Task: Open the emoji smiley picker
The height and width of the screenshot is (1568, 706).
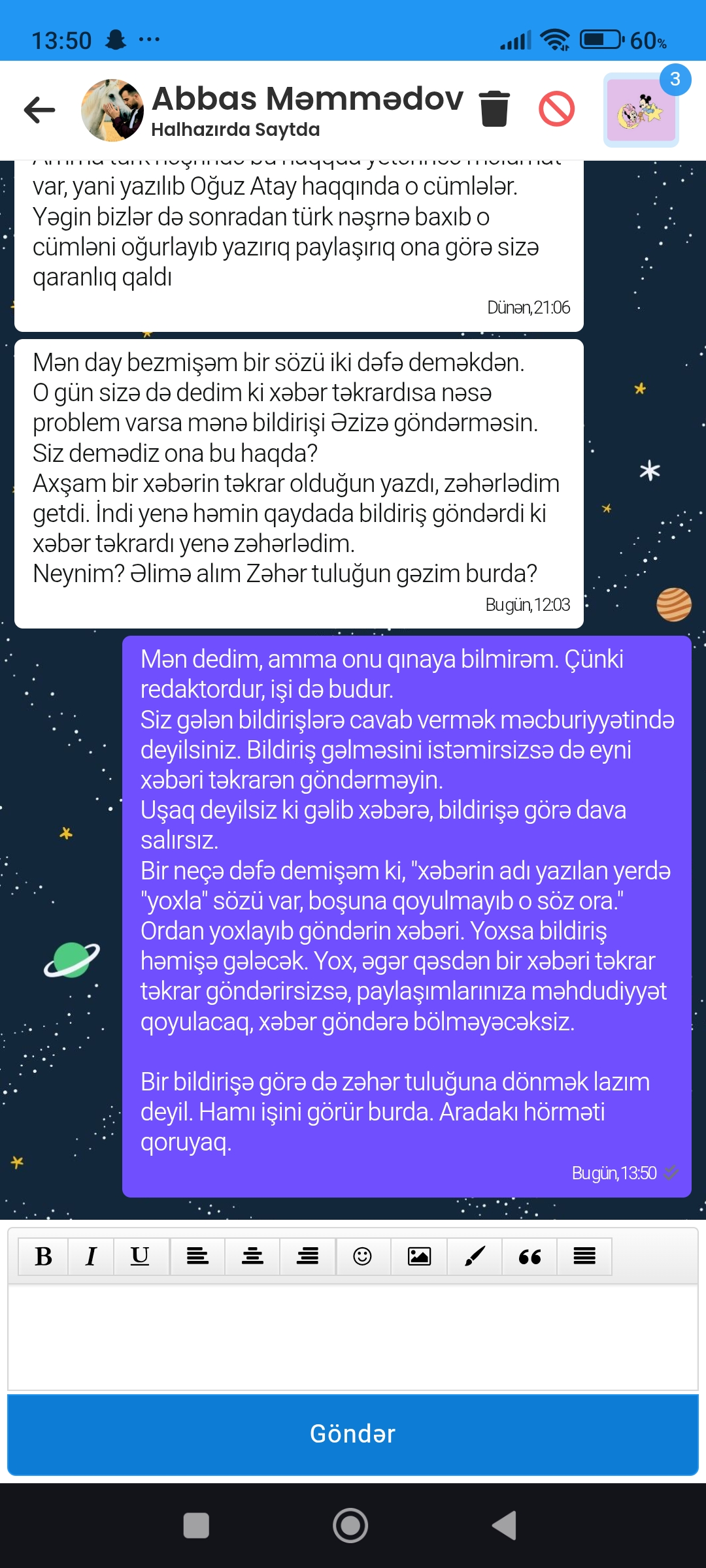Action: click(x=363, y=1256)
